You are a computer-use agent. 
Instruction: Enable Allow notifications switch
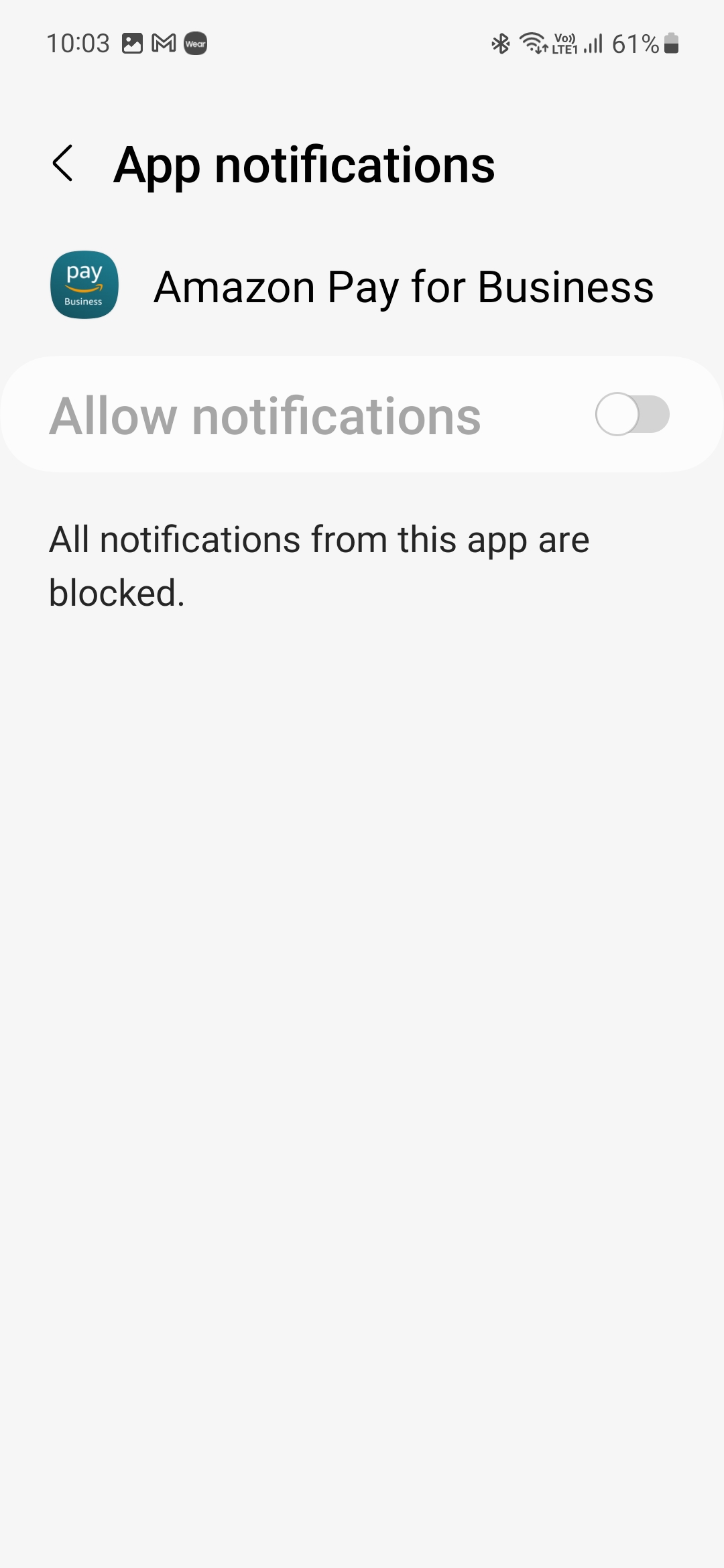pos(631,415)
